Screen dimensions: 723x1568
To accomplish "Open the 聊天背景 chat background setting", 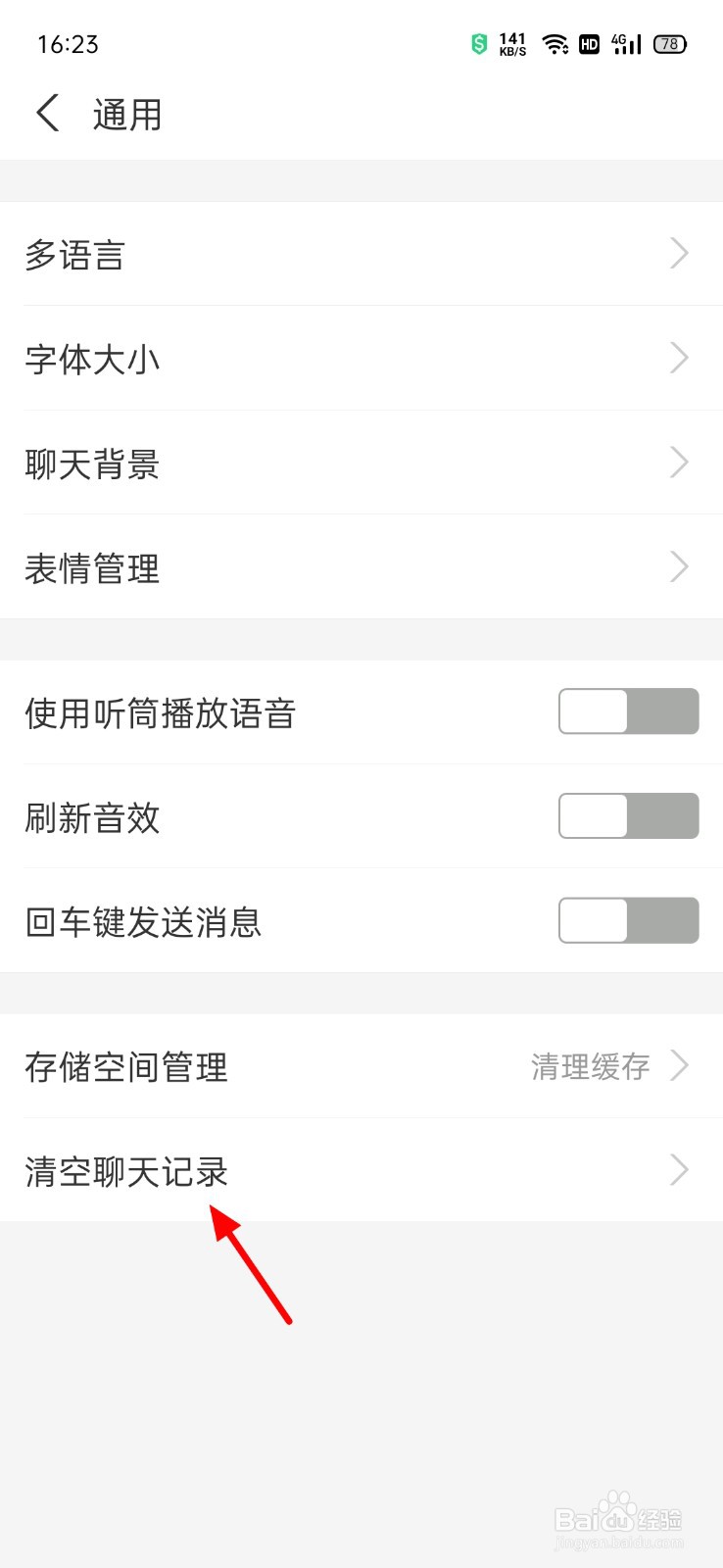I will [361, 463].
